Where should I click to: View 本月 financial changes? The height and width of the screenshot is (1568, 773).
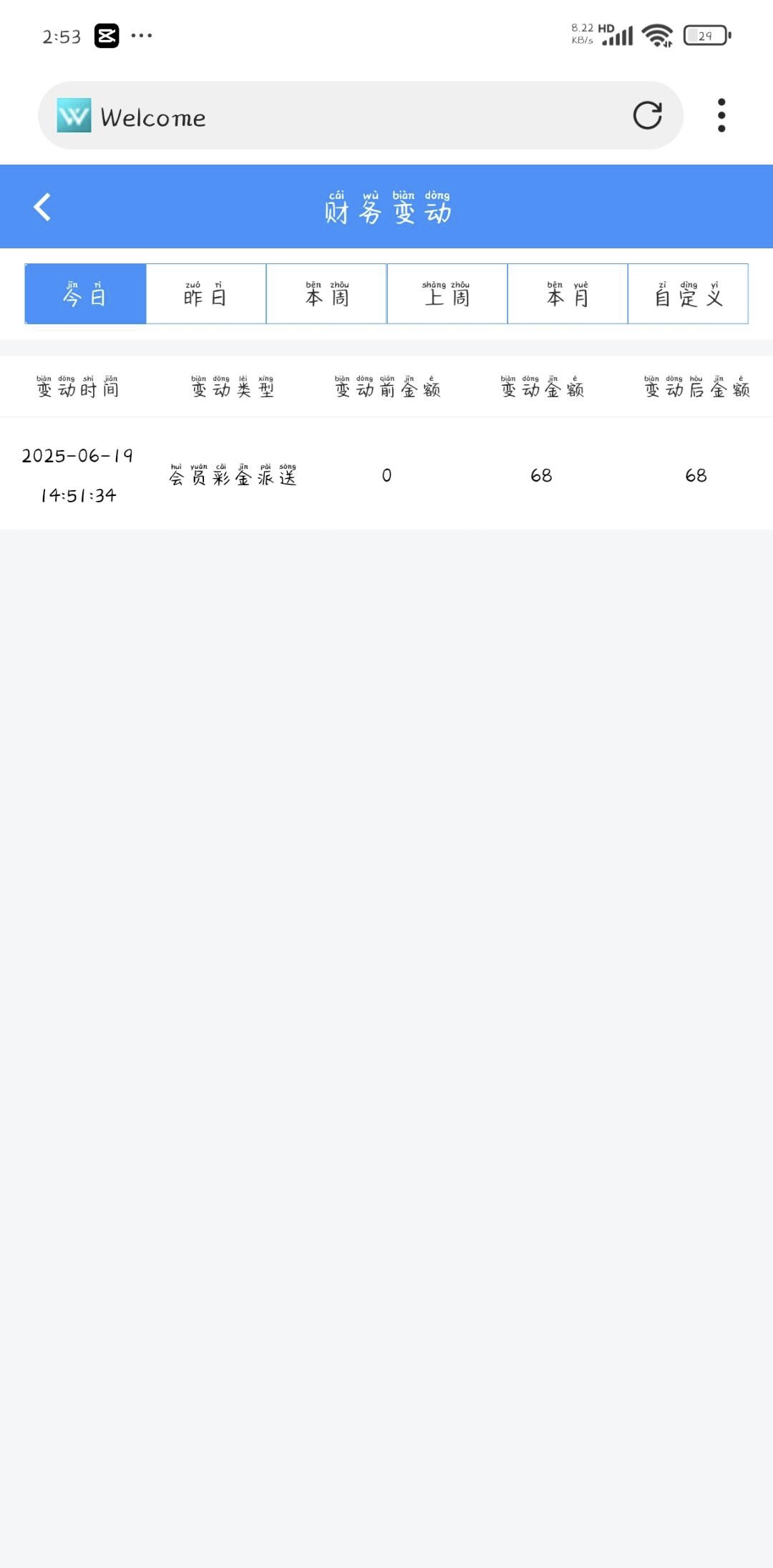tap(568, 293)
